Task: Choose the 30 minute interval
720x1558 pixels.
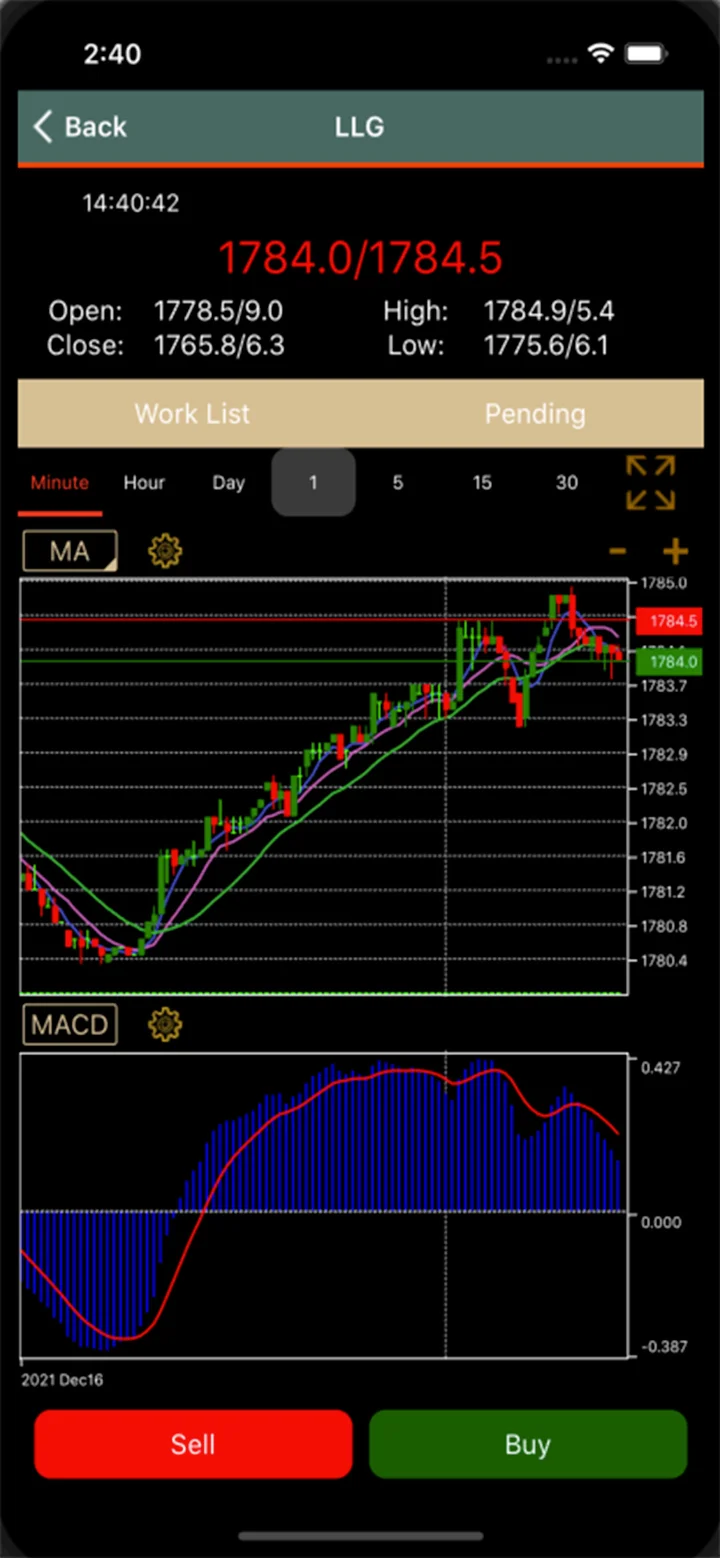Action: pos(567,483)
